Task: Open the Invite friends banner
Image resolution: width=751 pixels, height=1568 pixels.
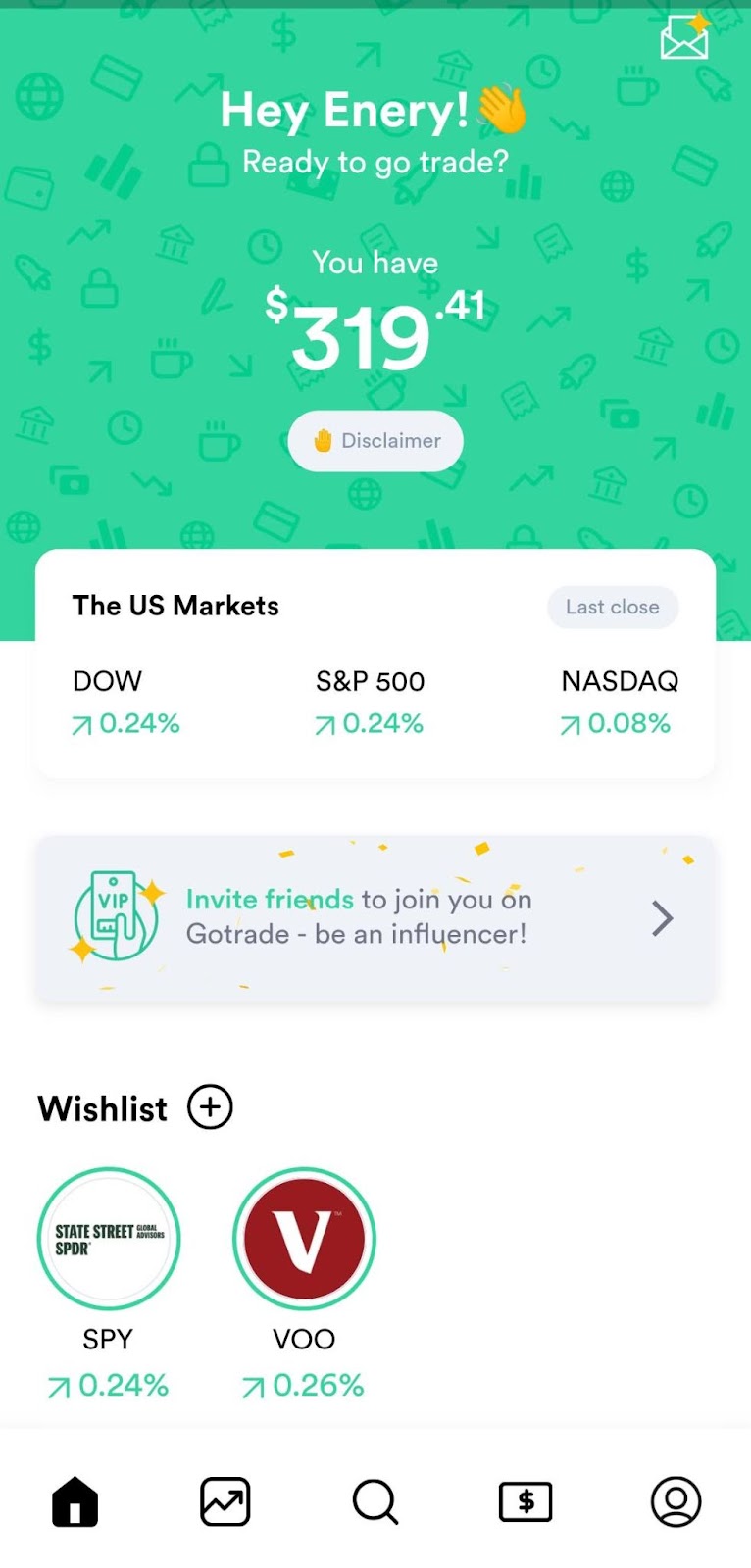Action: pyautogui.click(x=375, y=918)
